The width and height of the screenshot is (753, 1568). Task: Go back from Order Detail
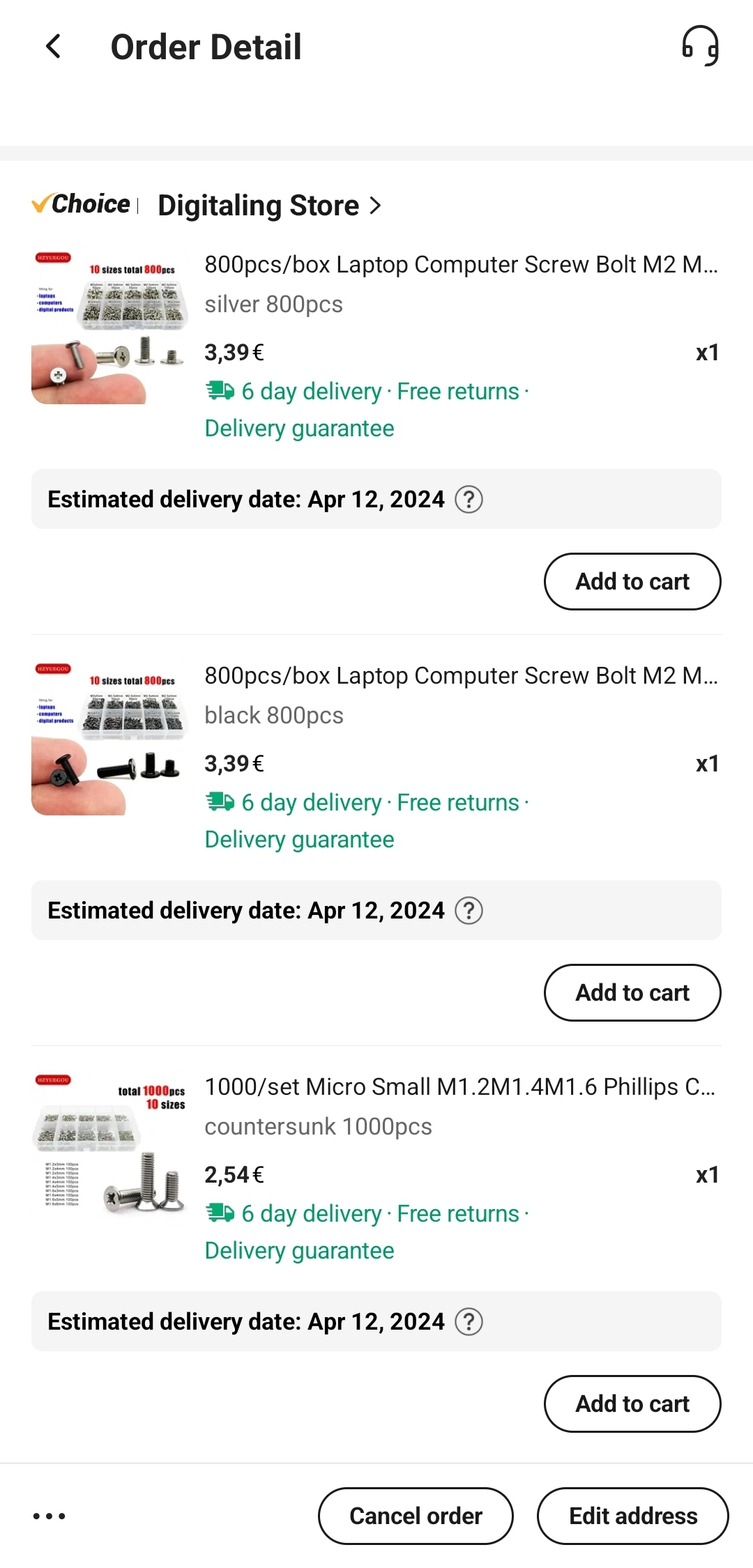point(53,47)
